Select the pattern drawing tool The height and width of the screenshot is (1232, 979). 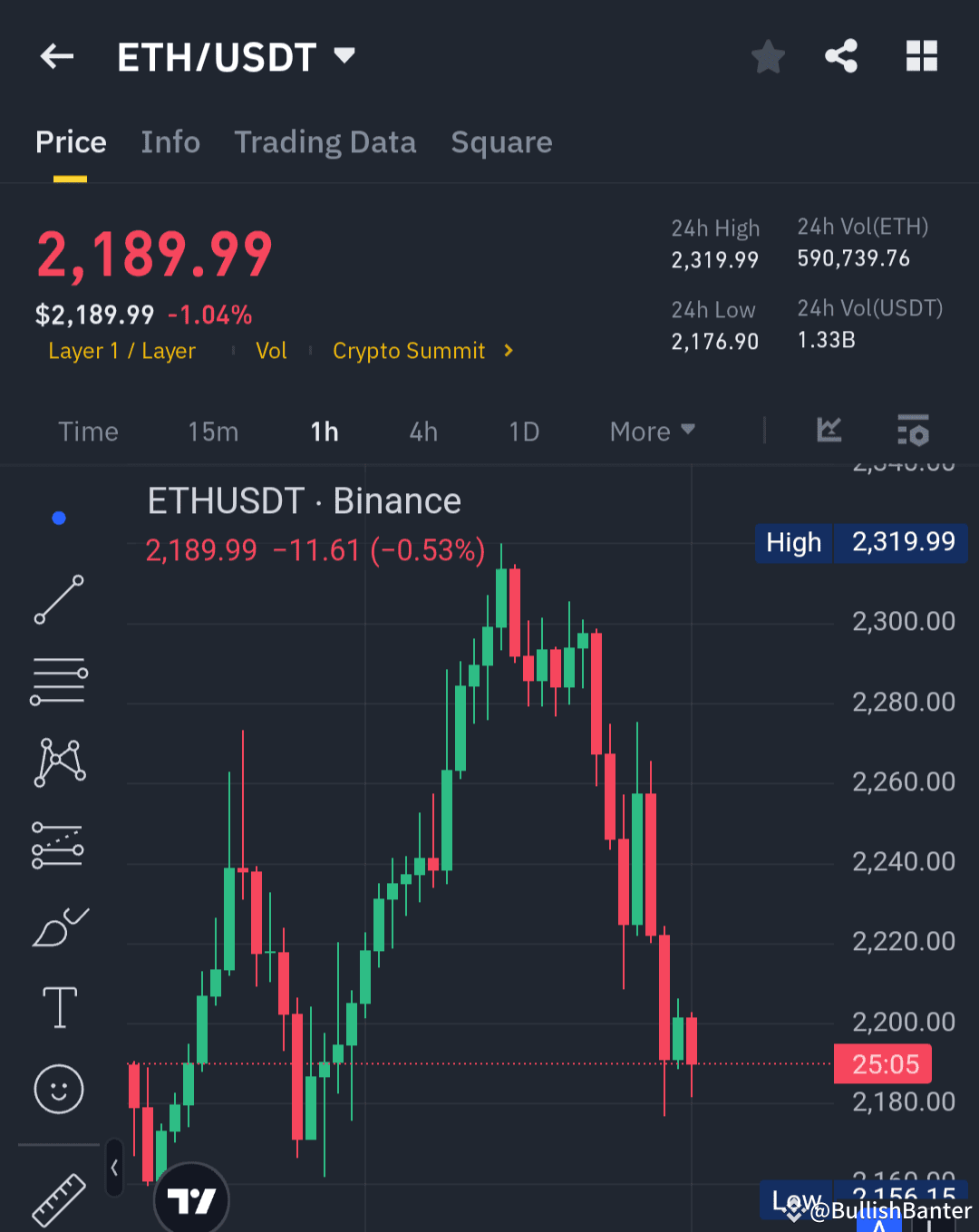[58, 762]
